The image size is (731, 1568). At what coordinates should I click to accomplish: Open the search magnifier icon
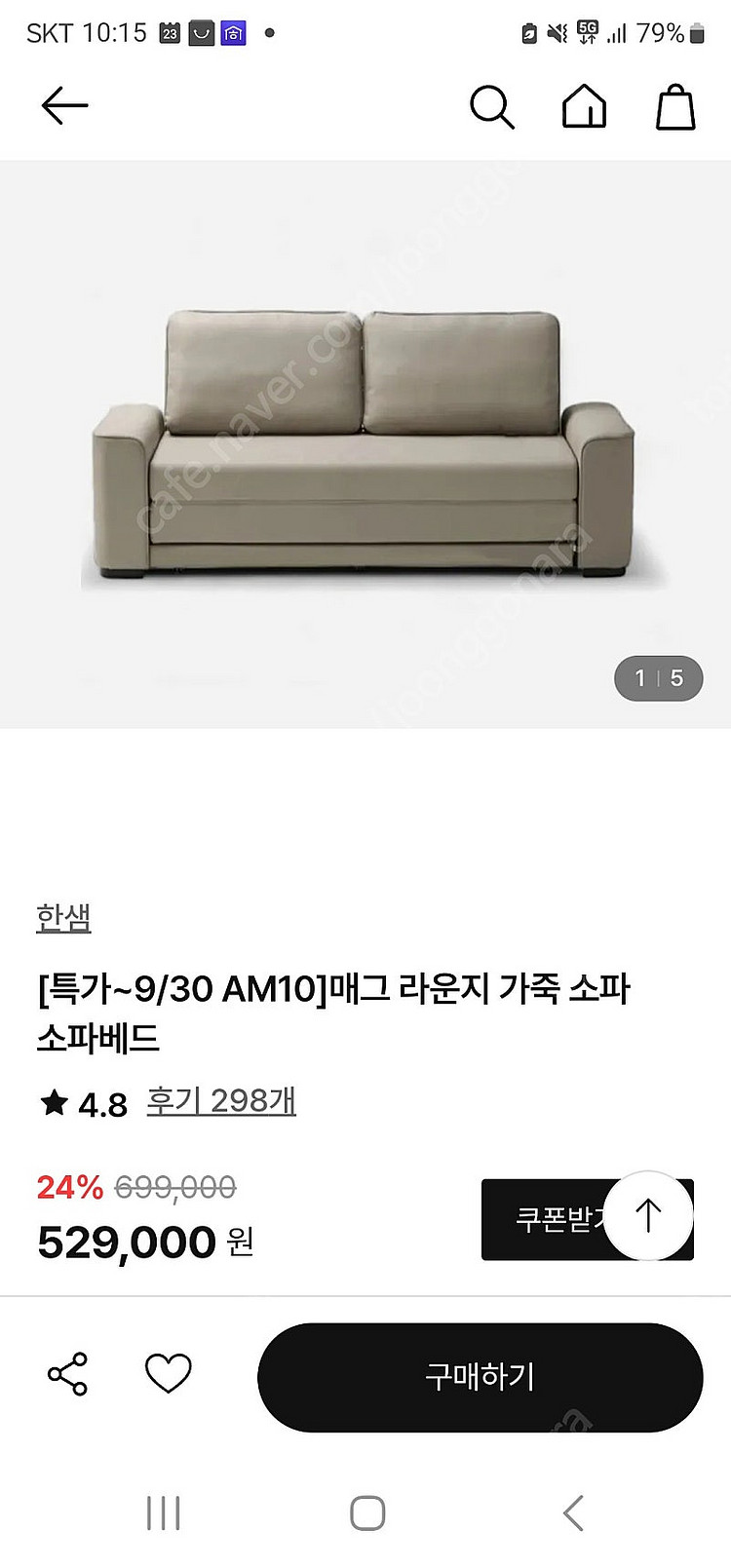491,106
